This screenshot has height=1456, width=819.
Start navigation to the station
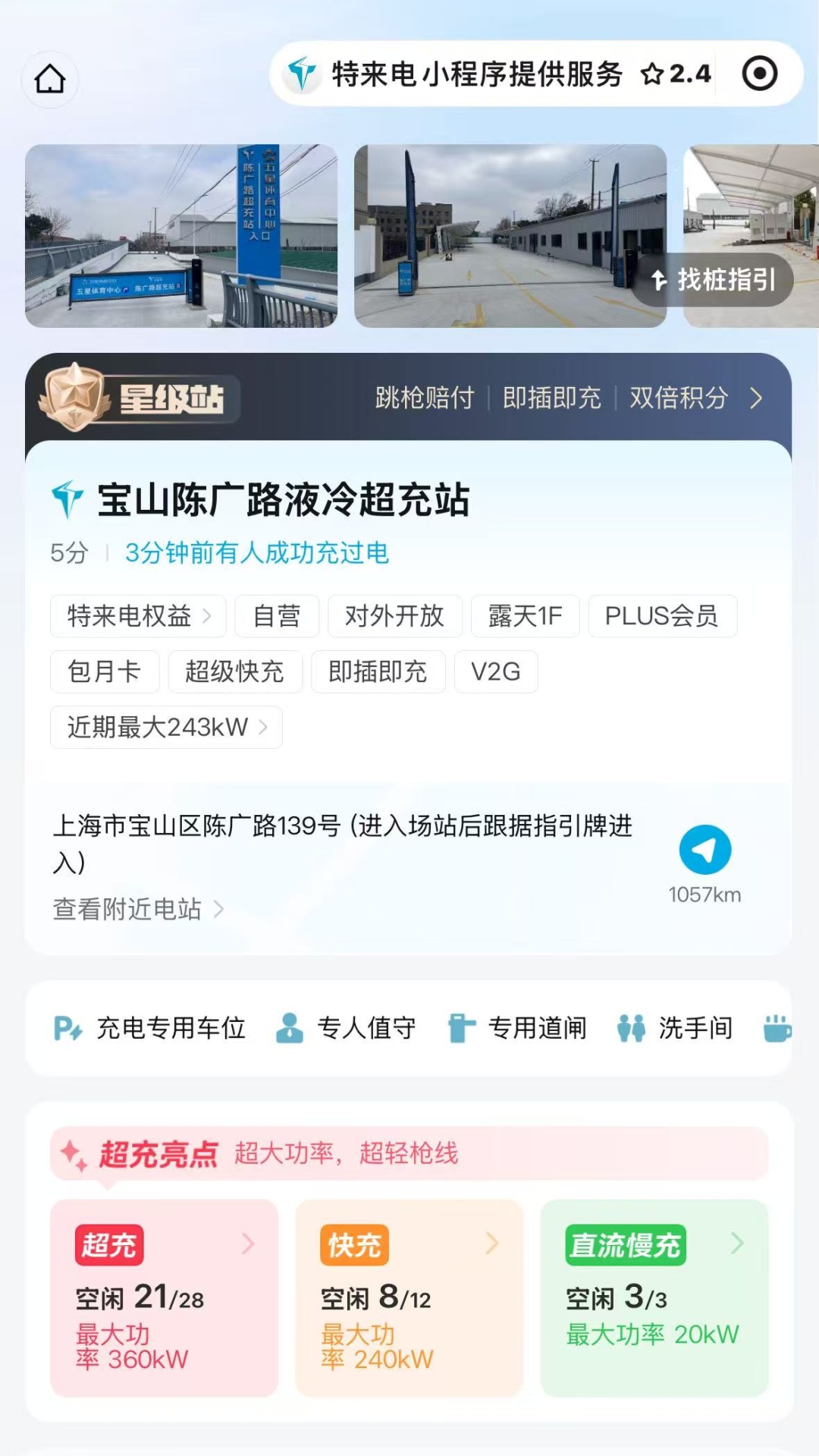pyautogui.click(x=704, y=850)
